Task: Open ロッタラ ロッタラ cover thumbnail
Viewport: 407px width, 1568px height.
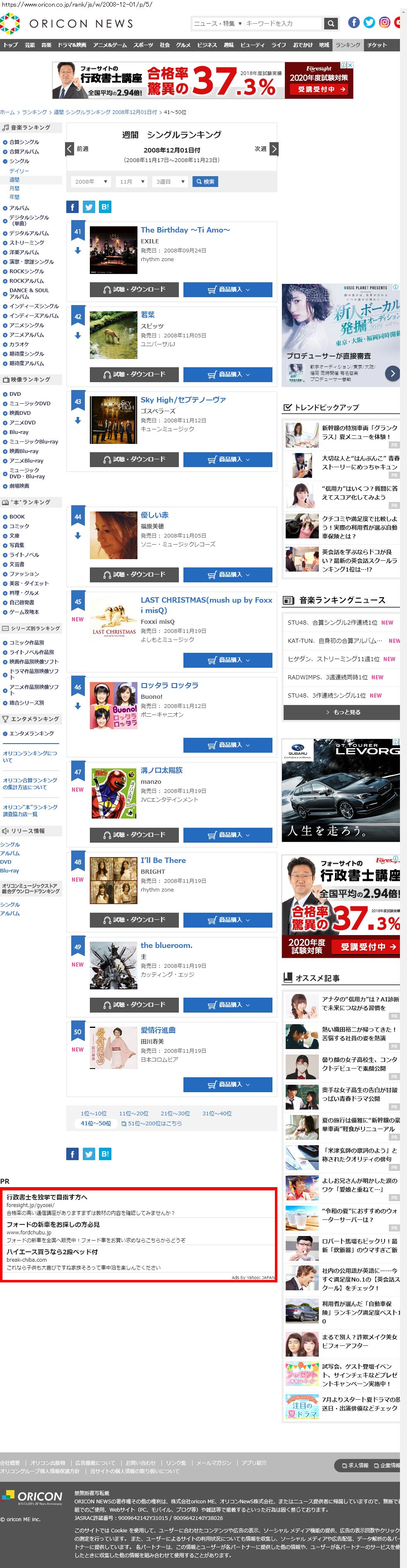Action: click(113, 705)
